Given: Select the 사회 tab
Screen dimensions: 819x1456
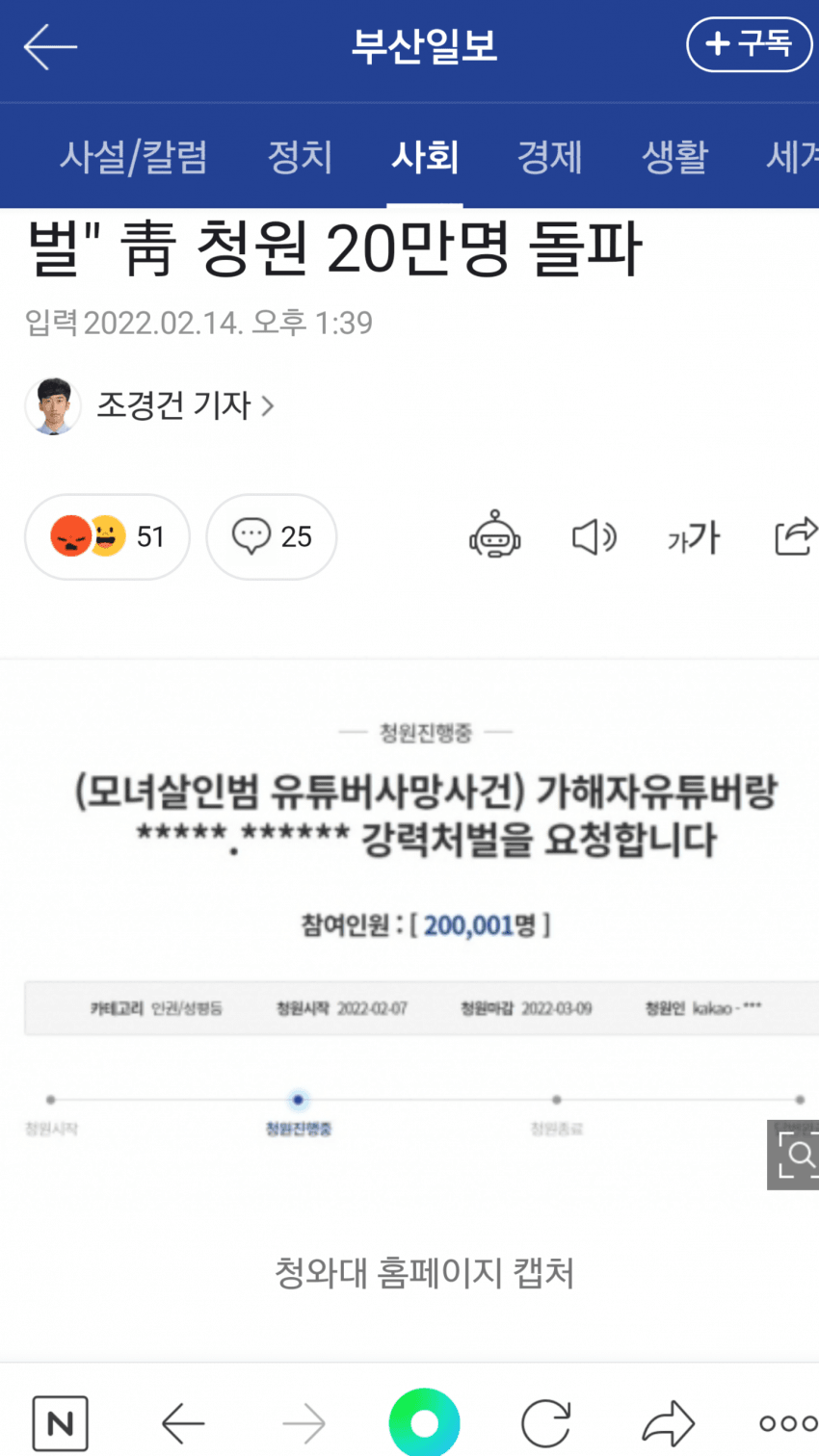Looking at the screenshot, I should point(425,156).
